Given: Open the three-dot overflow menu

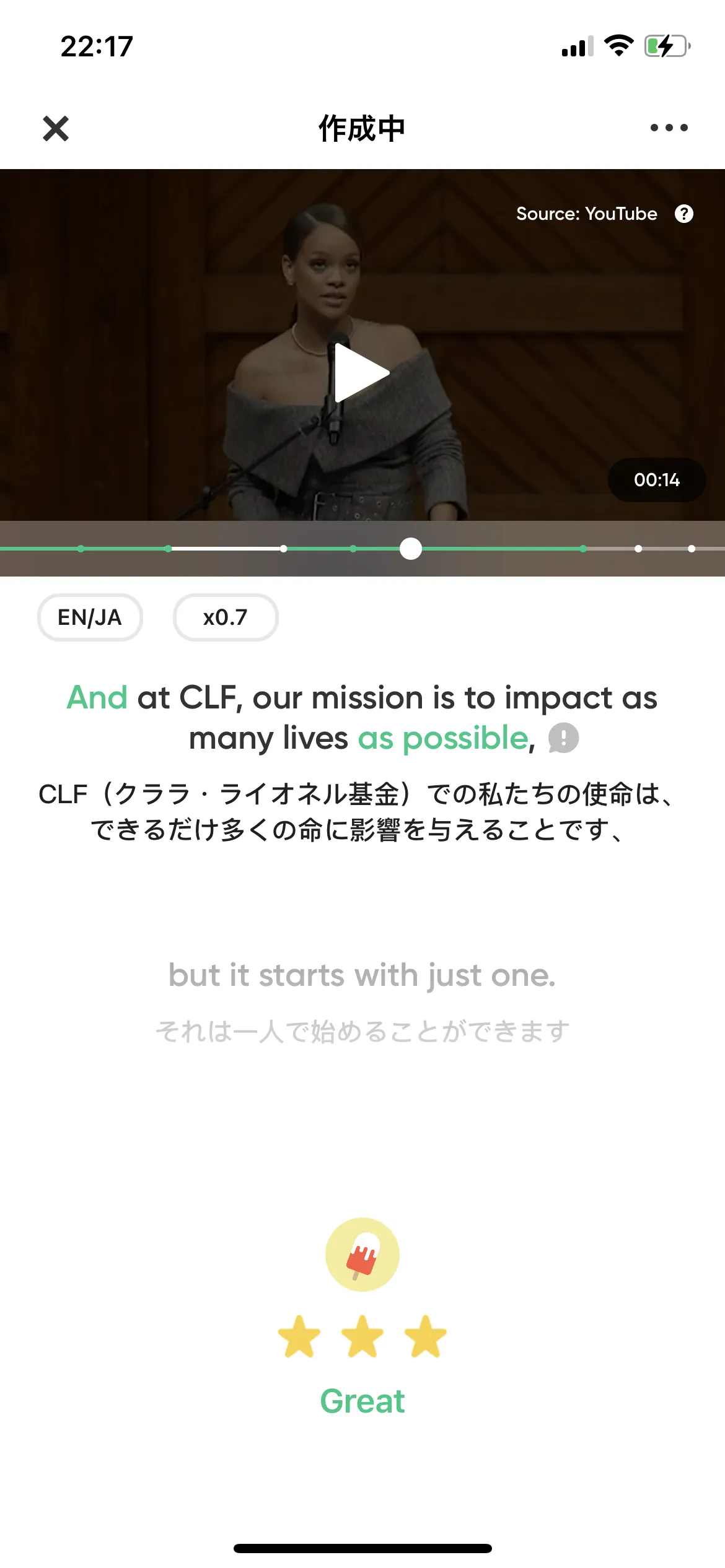Looking at the screenshot, I should coord(669,128).
